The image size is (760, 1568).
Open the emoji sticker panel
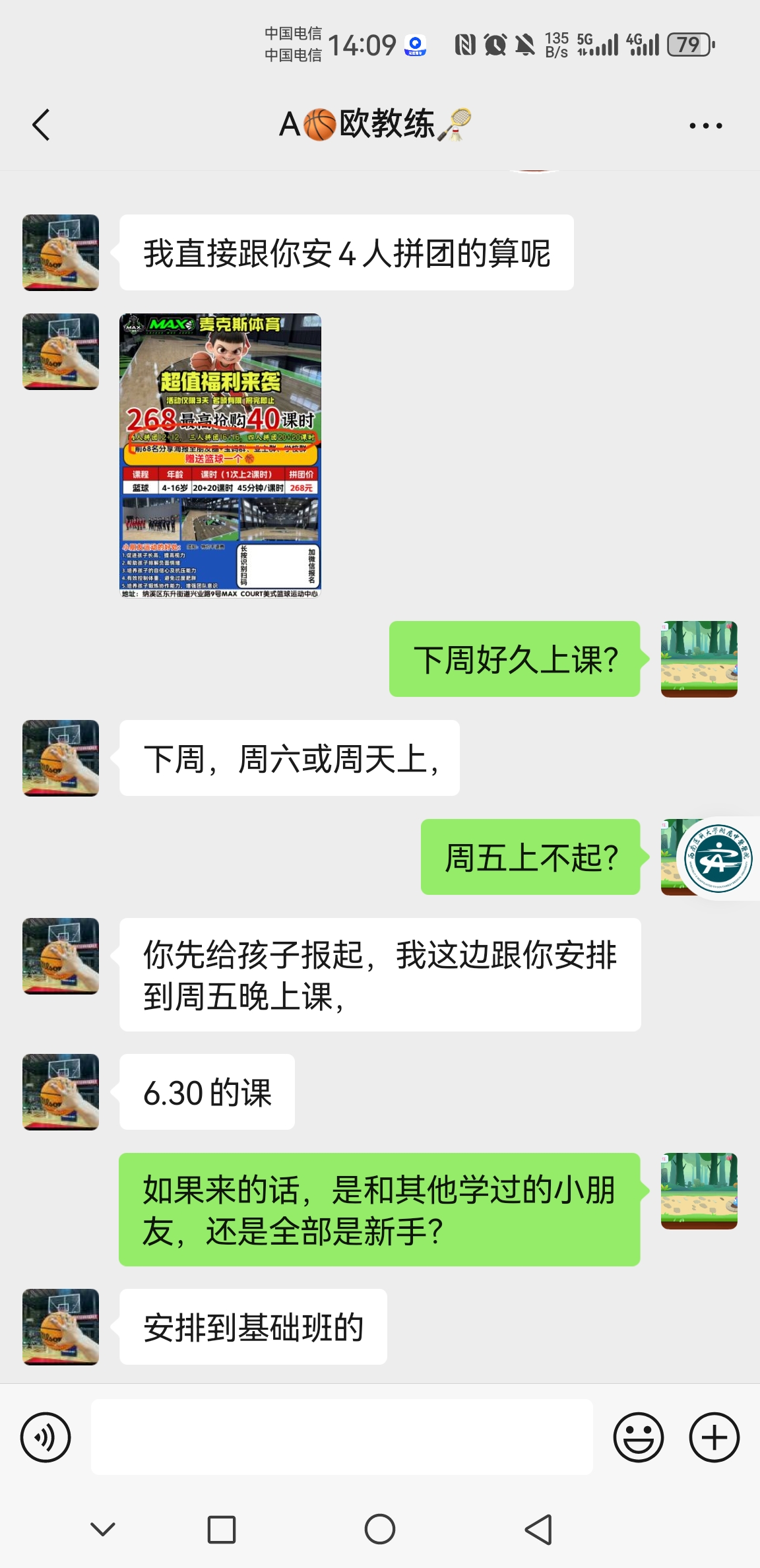click(638, 1437)
